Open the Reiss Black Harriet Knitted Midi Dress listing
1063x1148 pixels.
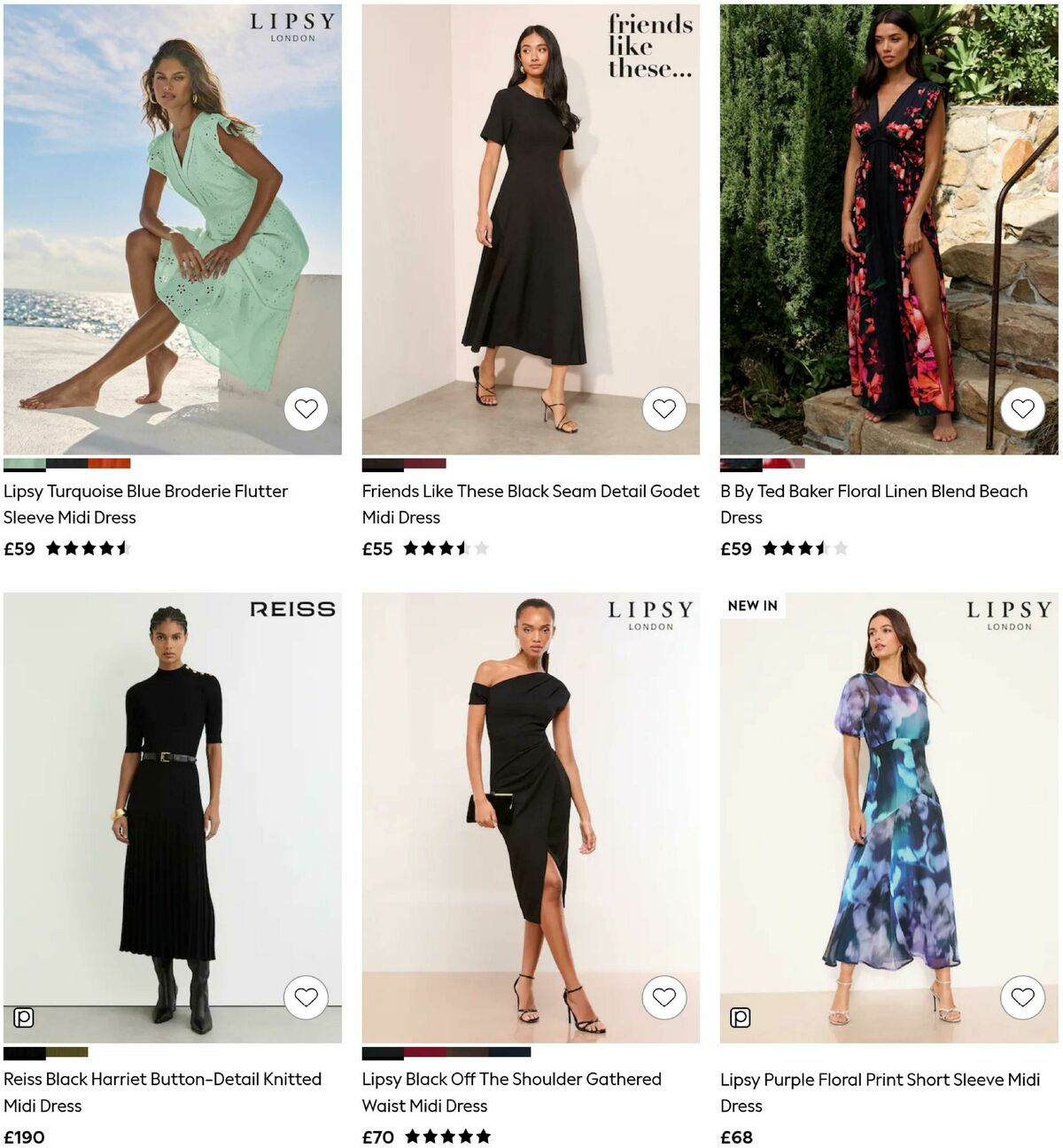point(164,1092)
